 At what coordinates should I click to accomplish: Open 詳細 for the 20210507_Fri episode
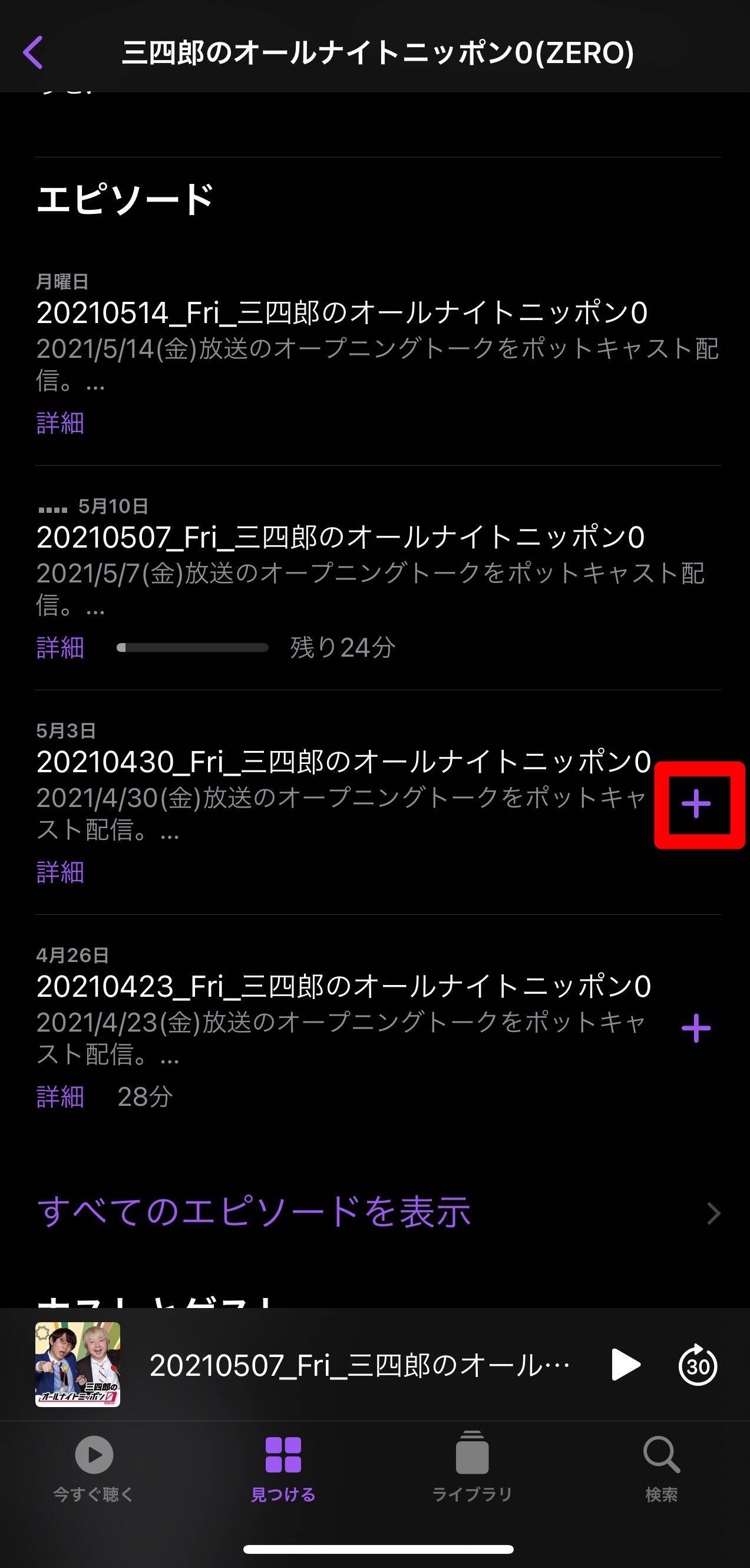pyautogui.click(x=60, y=647)
